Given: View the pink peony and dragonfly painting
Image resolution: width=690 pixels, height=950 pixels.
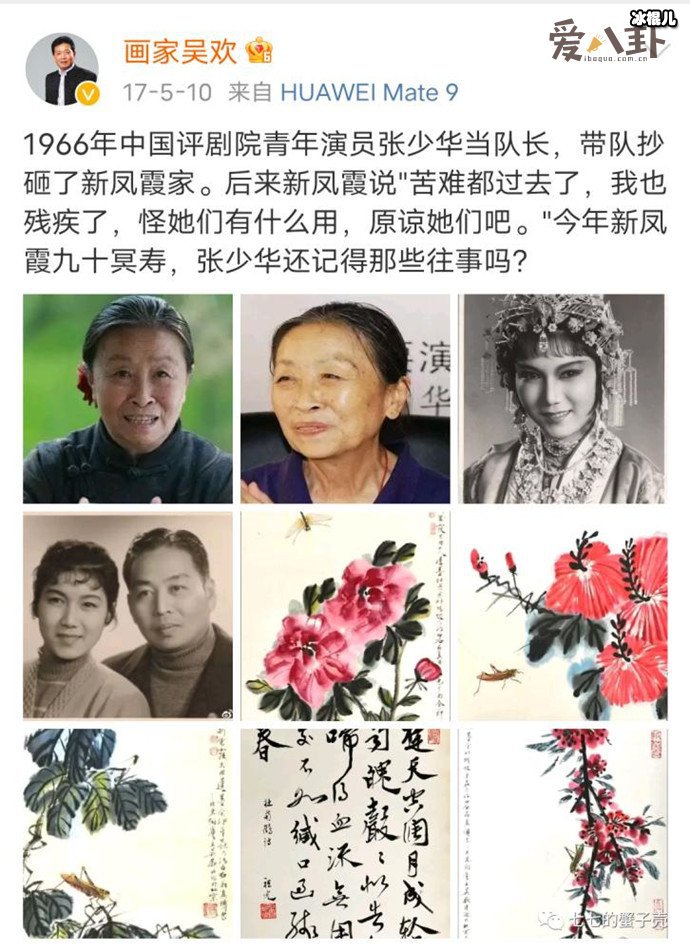Looking at the screenshot, I should tap(345, 616).
